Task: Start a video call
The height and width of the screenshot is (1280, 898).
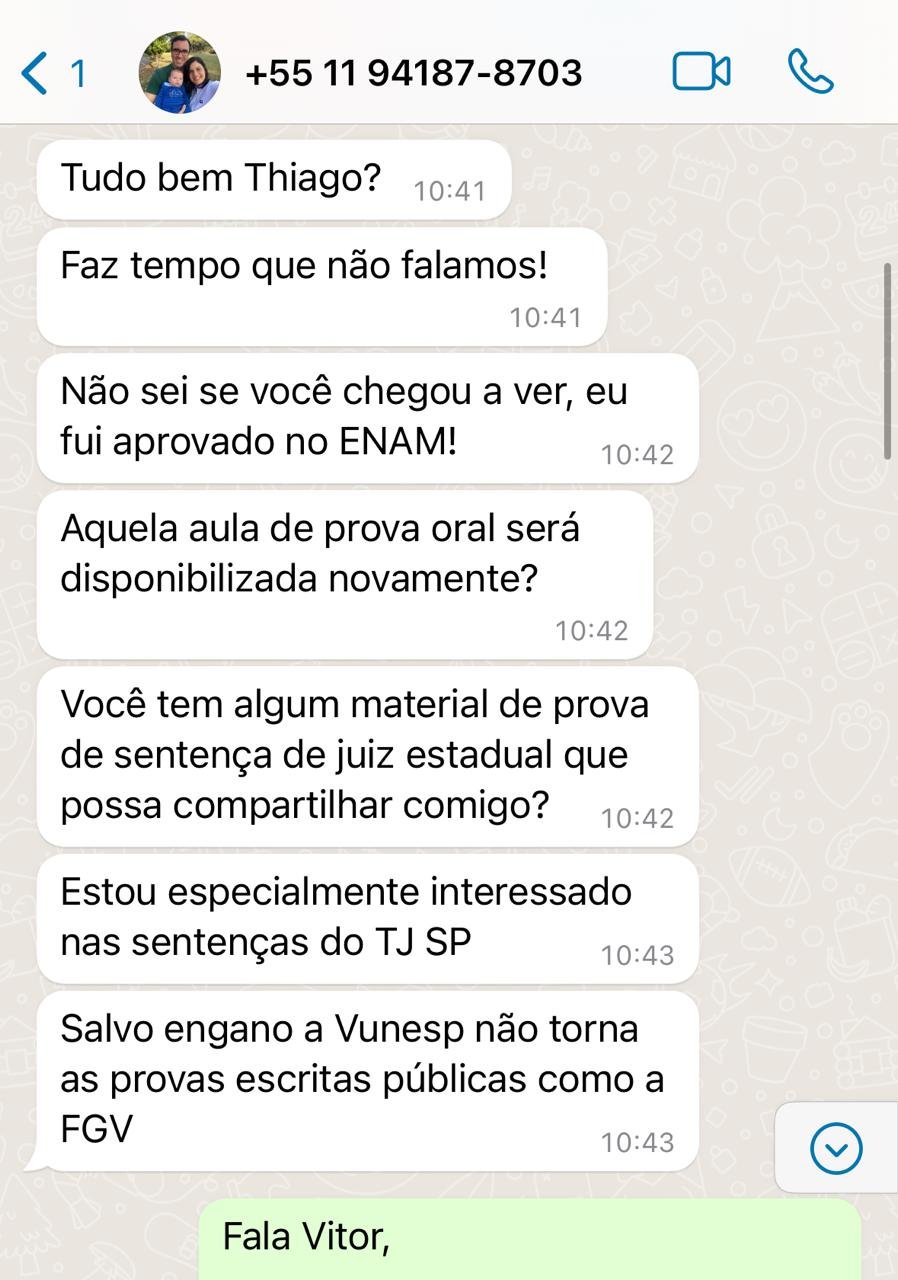Action: click(x=701, y=72)
